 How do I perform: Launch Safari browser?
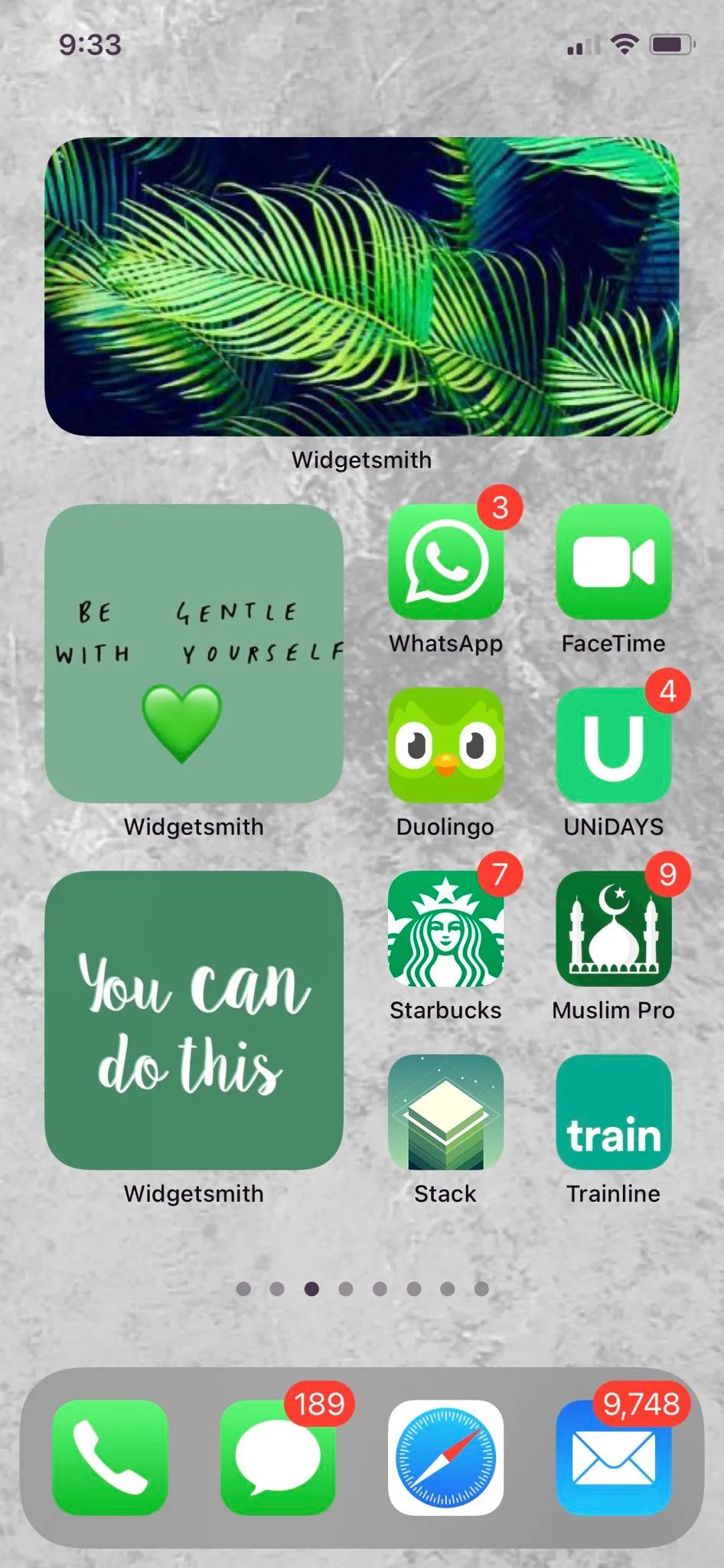click(445, 1457)
